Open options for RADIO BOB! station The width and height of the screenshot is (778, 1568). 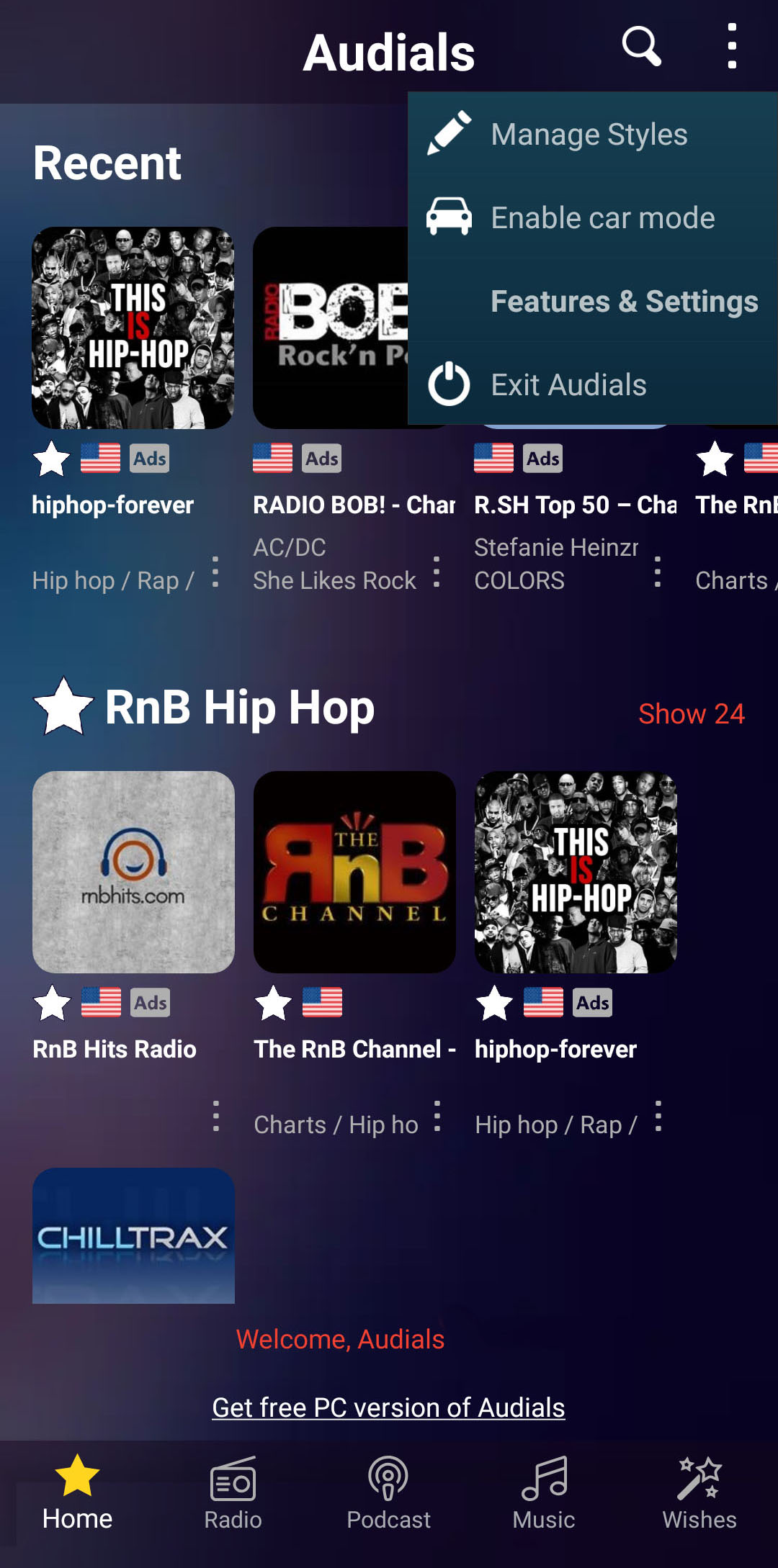click(437, 572)
